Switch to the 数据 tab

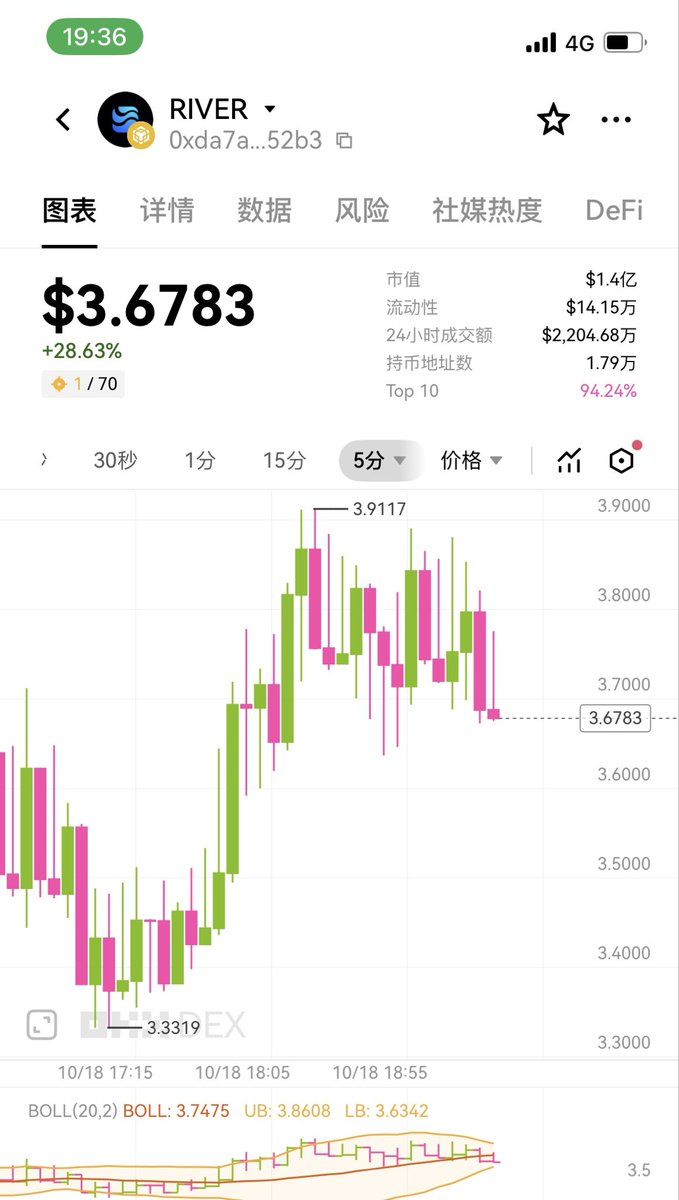(264, 210)
